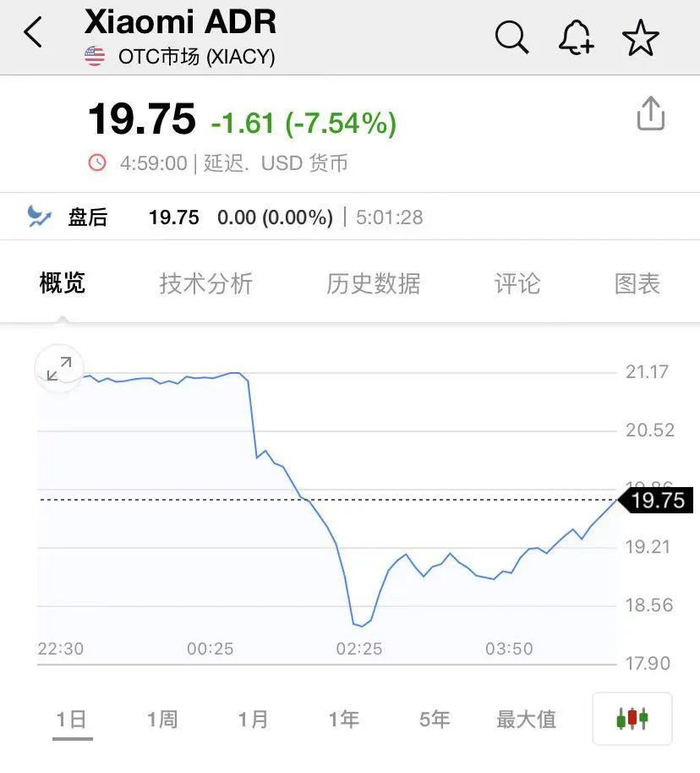Switch to the 技术分析 tab
Viewport: 700px width, 773px height.
pos(206,284)
